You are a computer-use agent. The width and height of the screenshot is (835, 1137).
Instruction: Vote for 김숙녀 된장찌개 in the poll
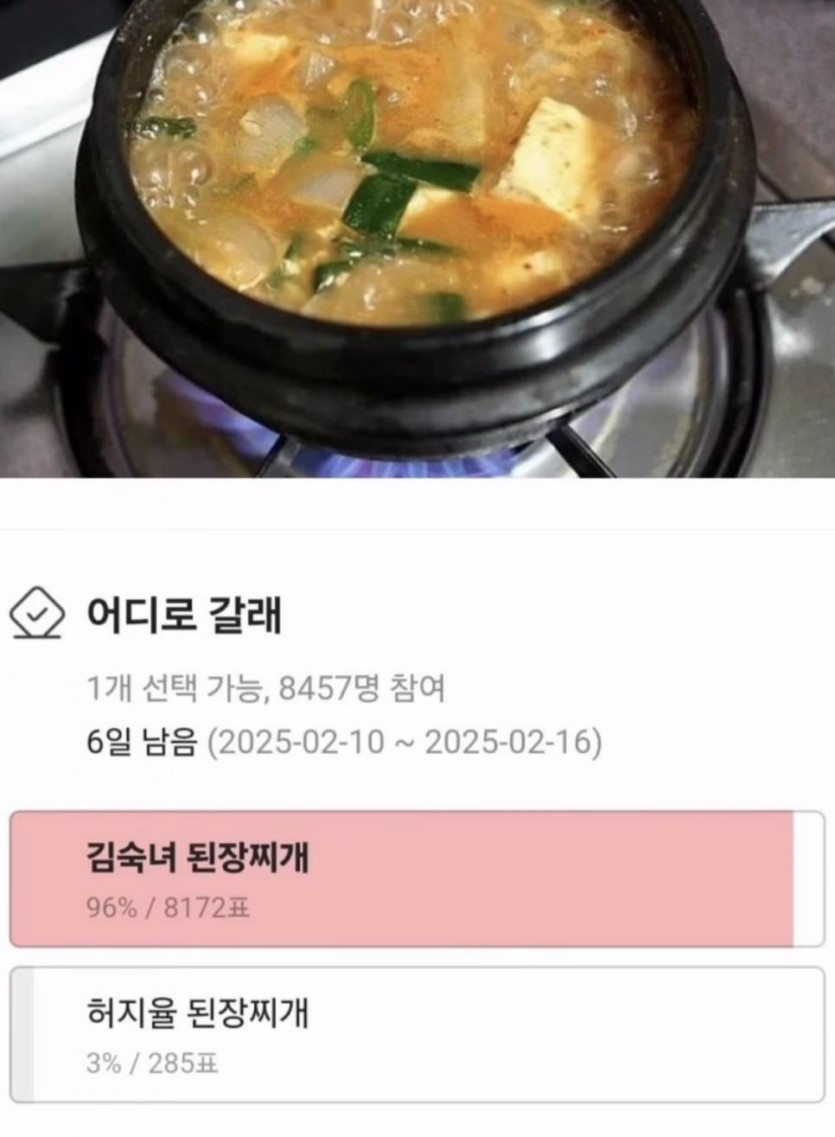point(416,879)
